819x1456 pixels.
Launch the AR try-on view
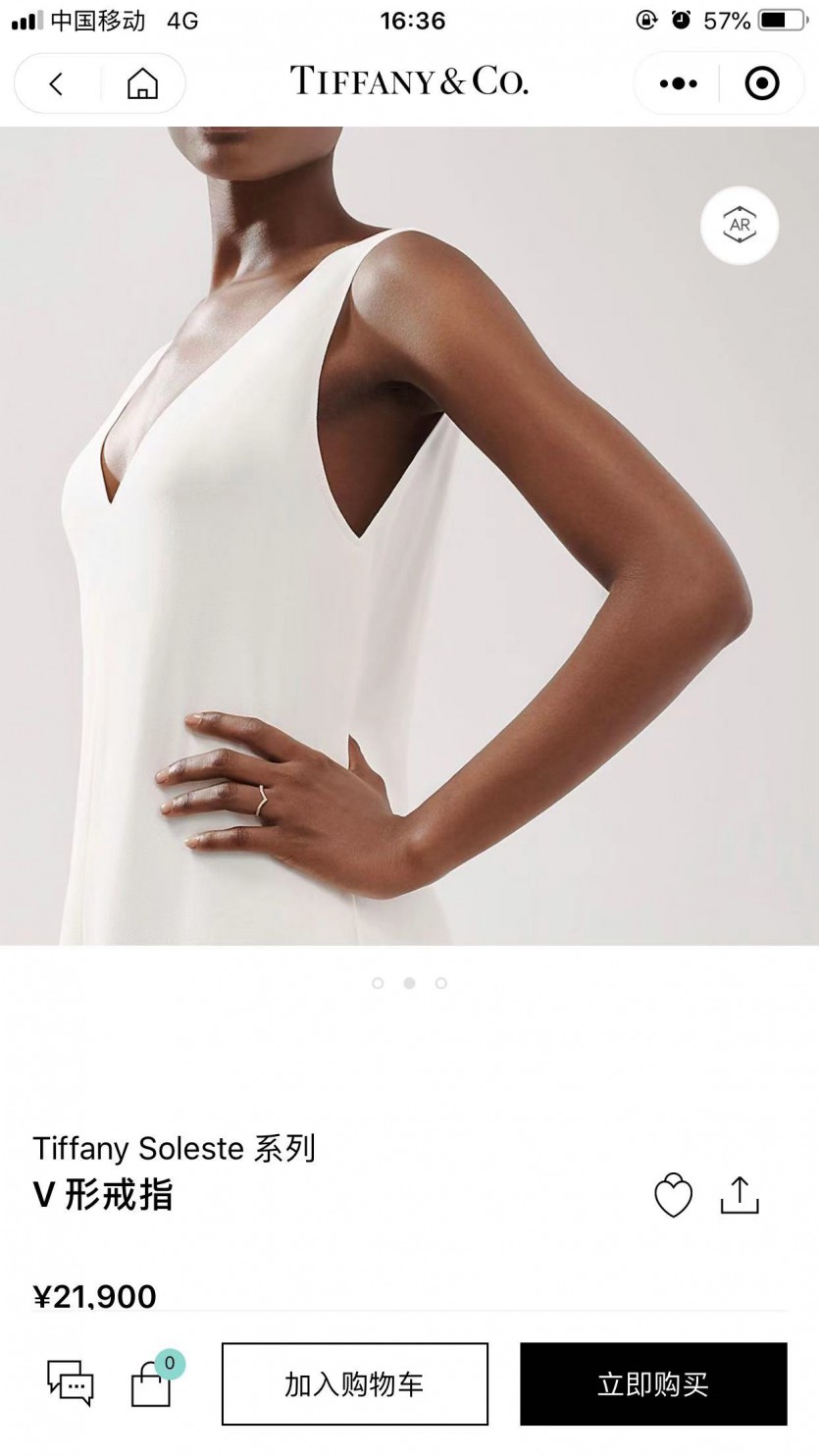[x=740, y=226]
